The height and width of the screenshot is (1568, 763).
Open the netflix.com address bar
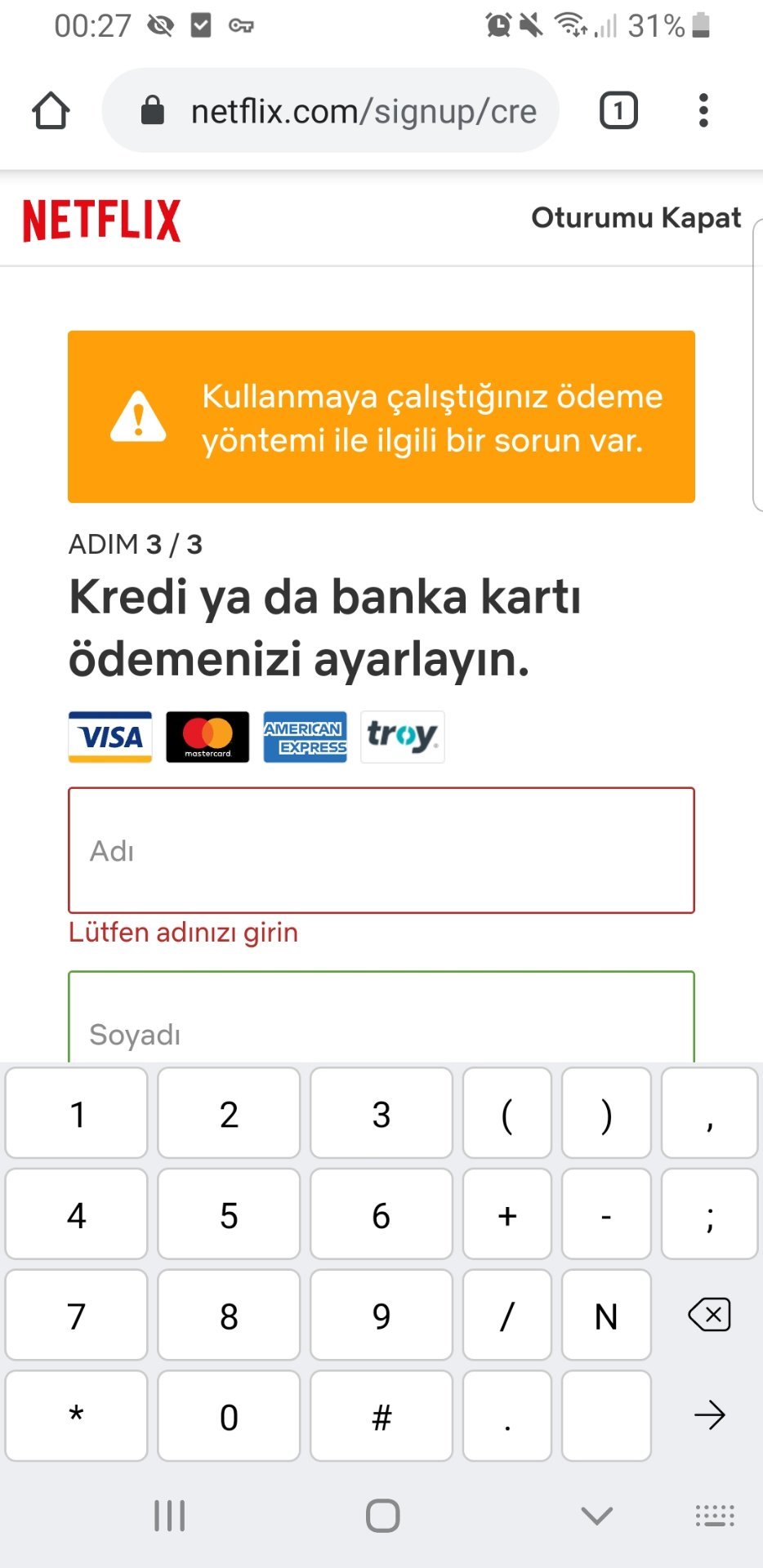pos(331,110)
